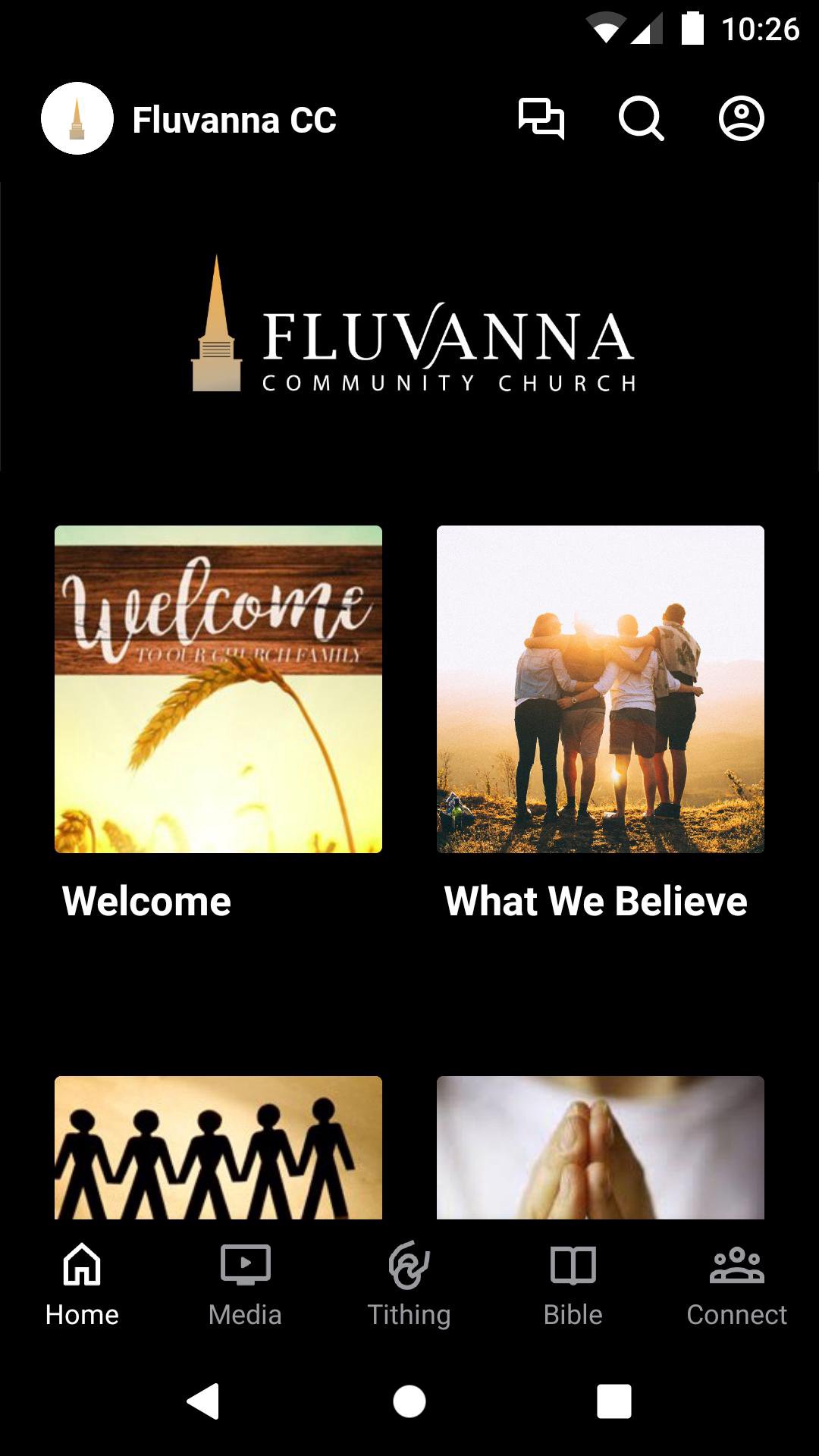This screenshot has height=1456, width=819.
Task: Open the search icon
Action: click(641, 119)
